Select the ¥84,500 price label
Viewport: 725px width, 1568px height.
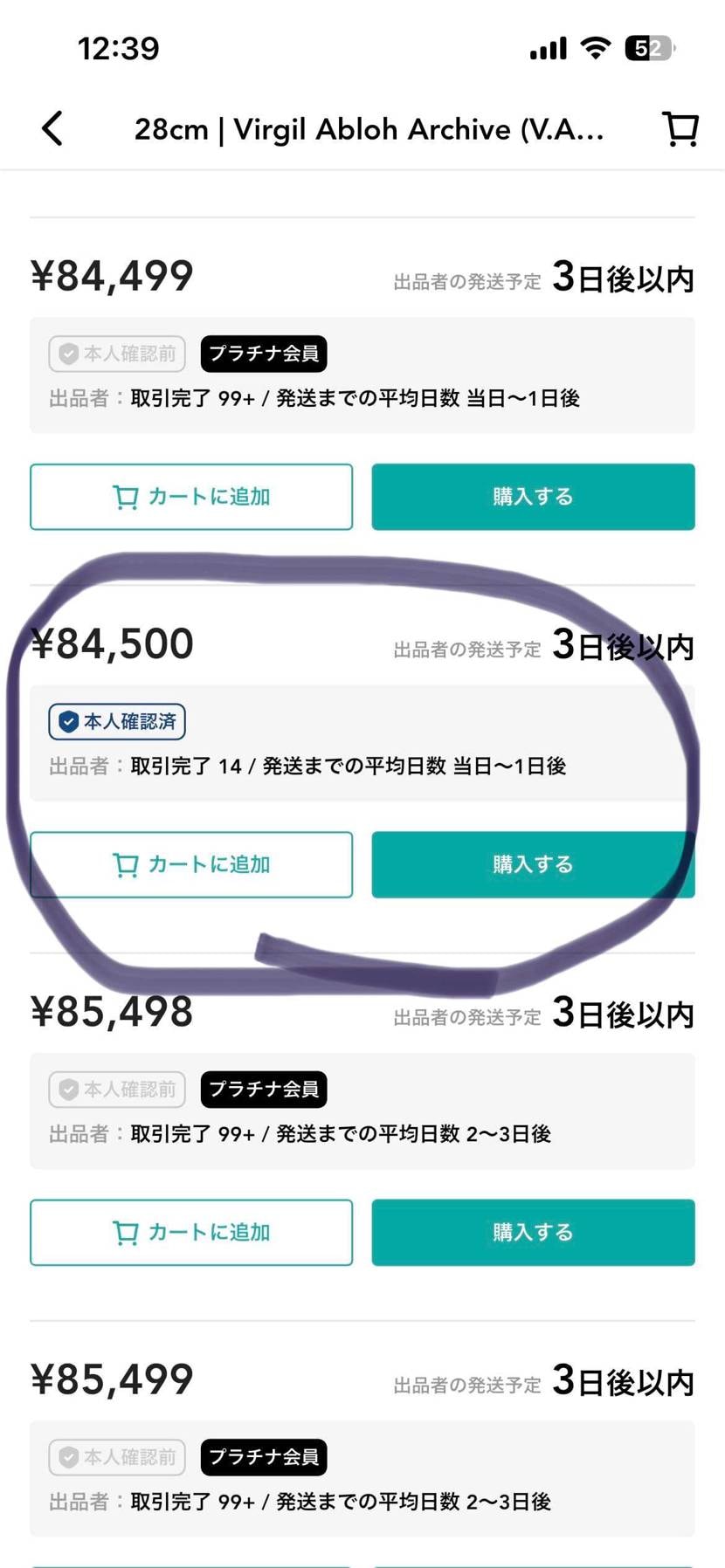pos(114,643)
